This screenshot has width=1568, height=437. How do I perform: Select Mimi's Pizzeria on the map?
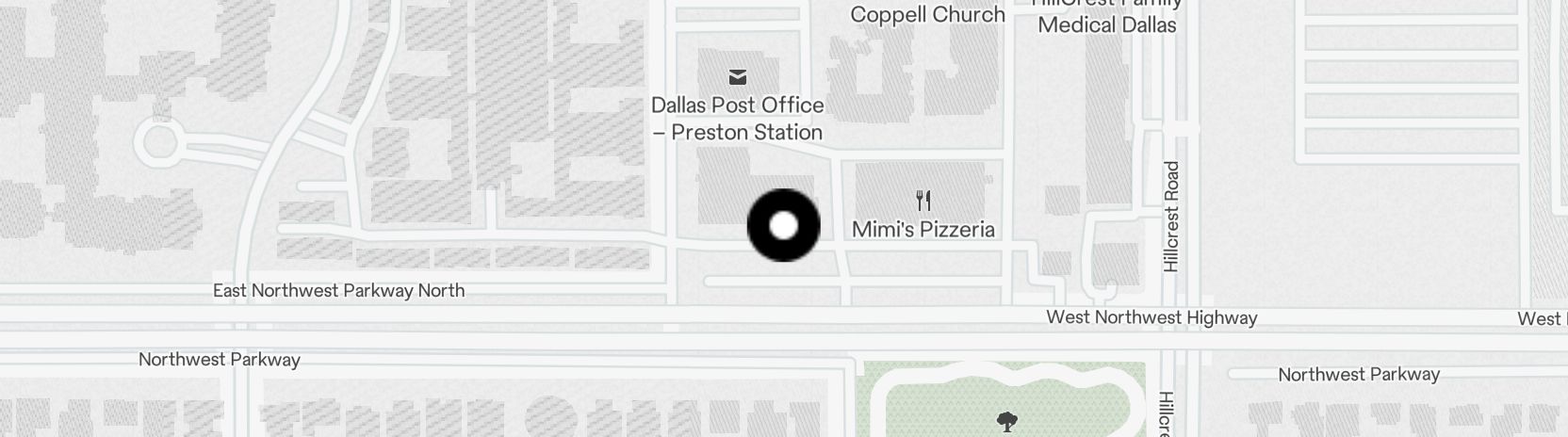pyautogui.click(x=923, y=201)
